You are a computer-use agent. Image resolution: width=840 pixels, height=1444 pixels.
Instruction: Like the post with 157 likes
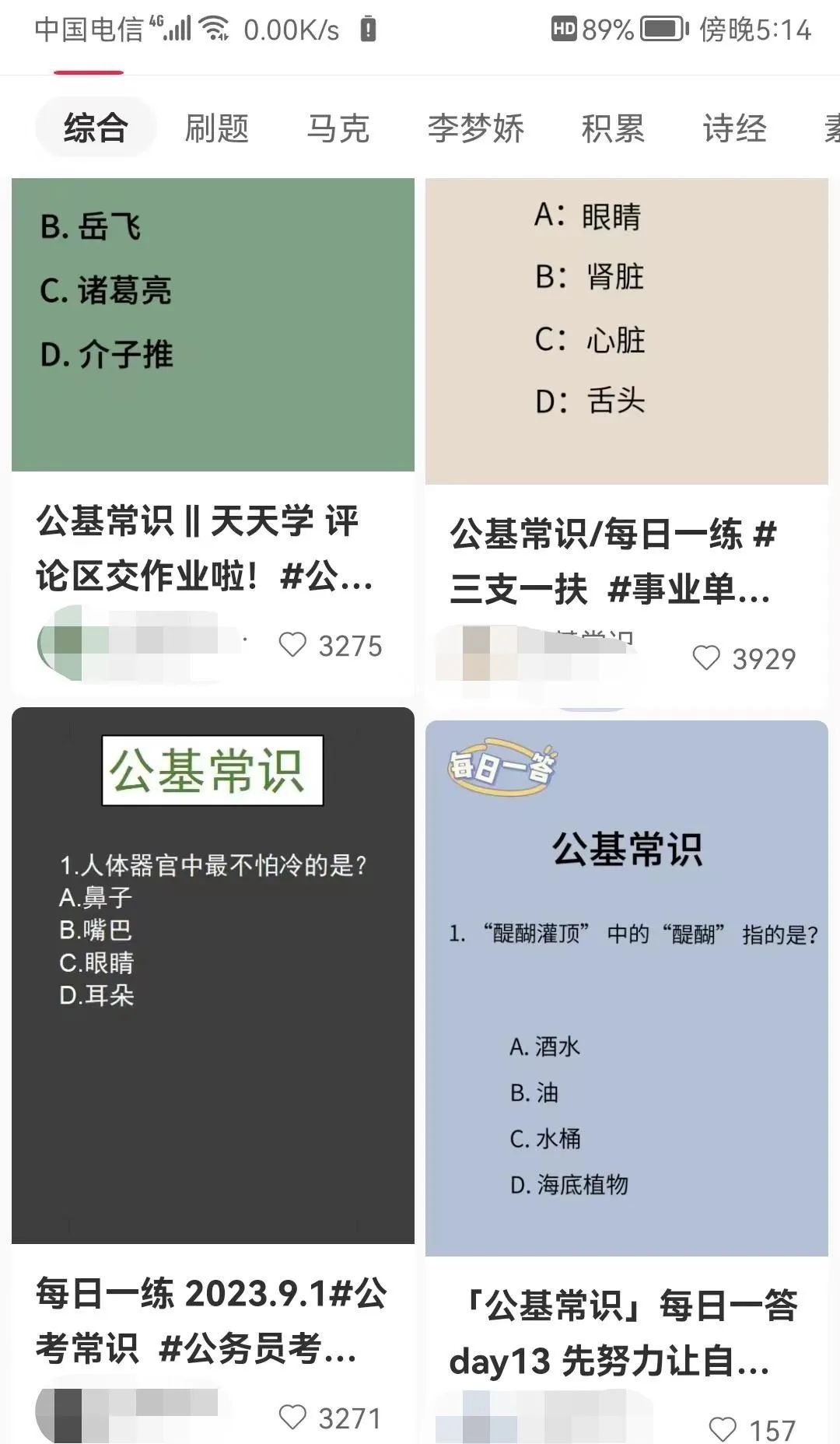click(x=723, y=1429)
